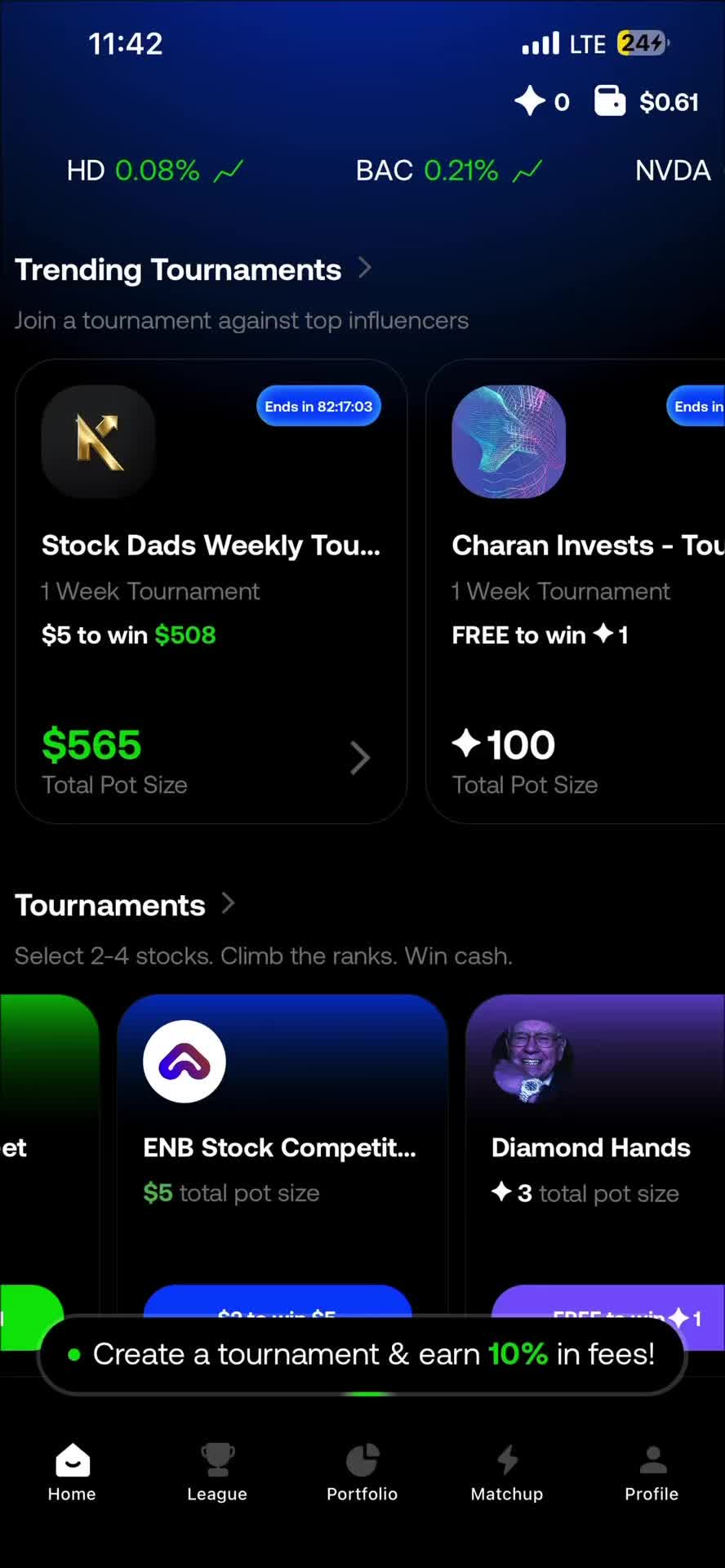
Task: Open the Profile tab
Action: coord(652,1472)
